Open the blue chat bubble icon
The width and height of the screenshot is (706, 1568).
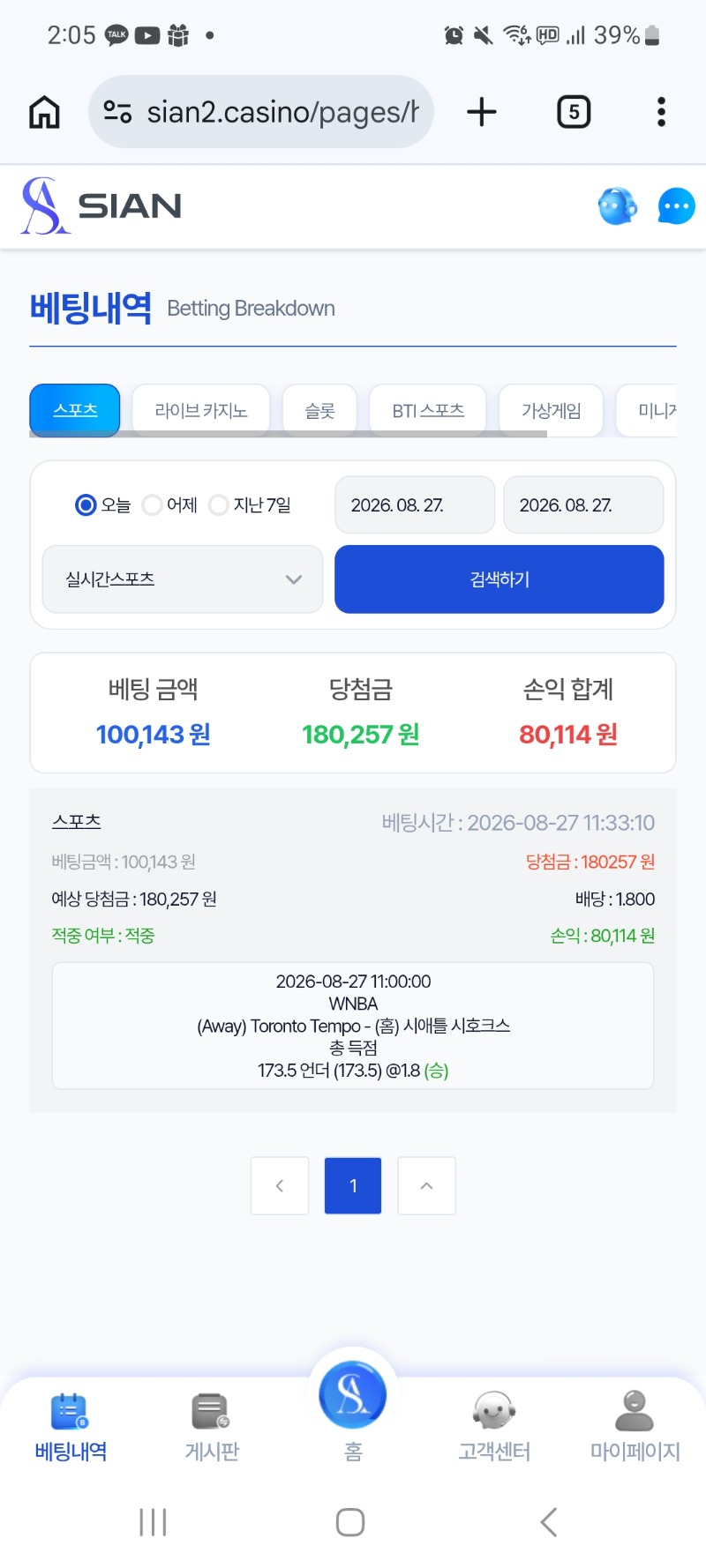[x=677, y=206]
